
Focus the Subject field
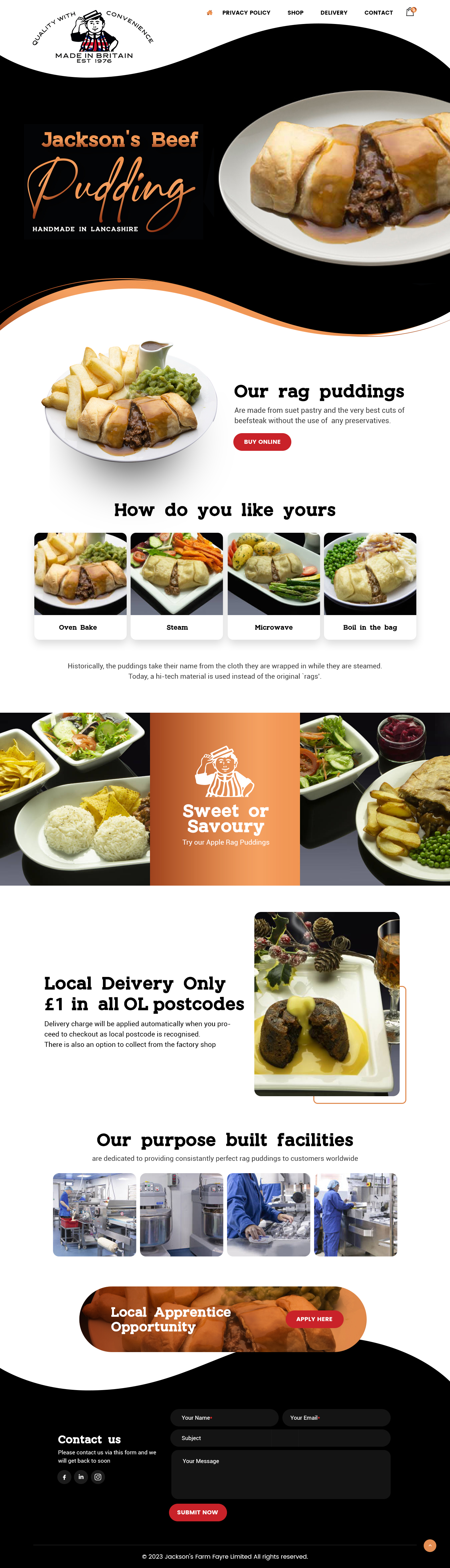280,1438
